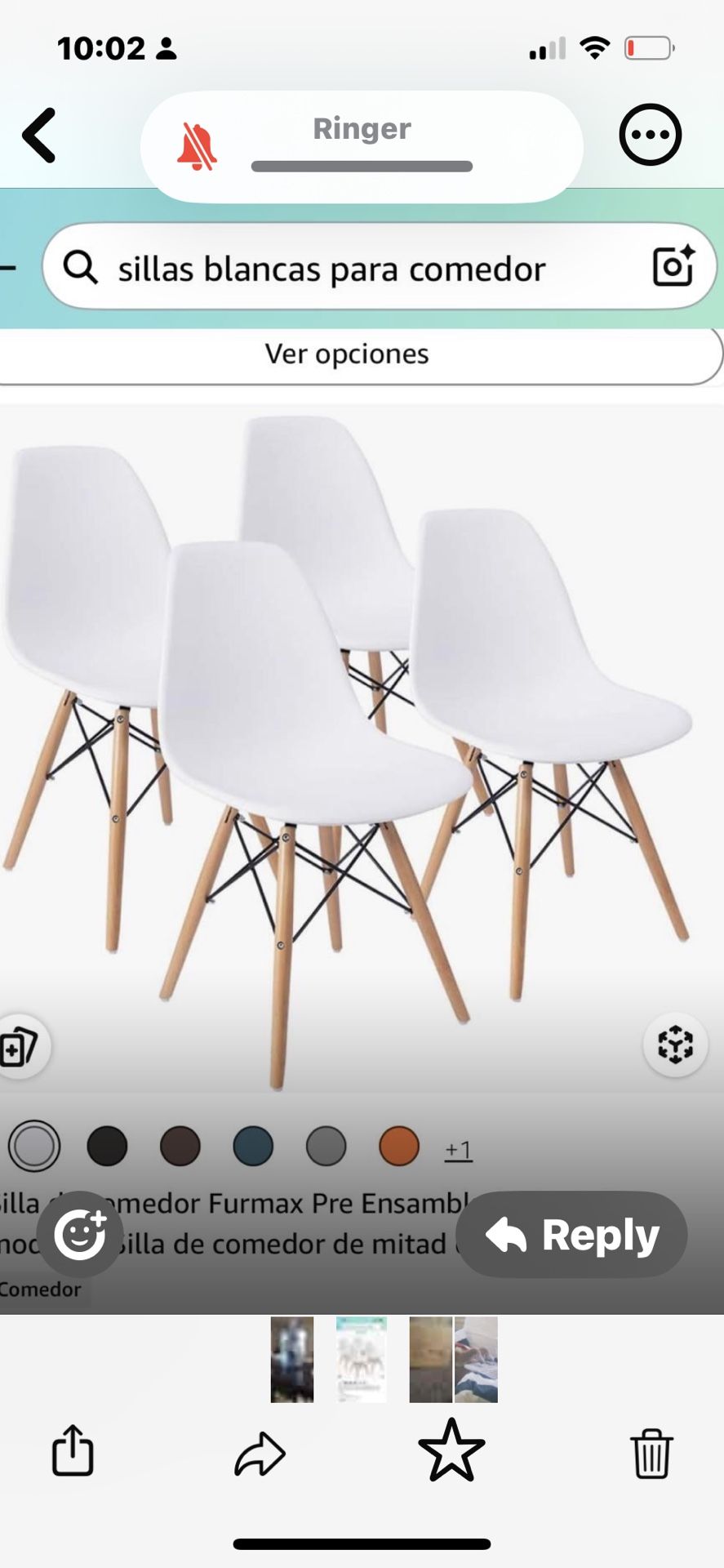
Task: Open the camera visual search icon
Action: 674,268
